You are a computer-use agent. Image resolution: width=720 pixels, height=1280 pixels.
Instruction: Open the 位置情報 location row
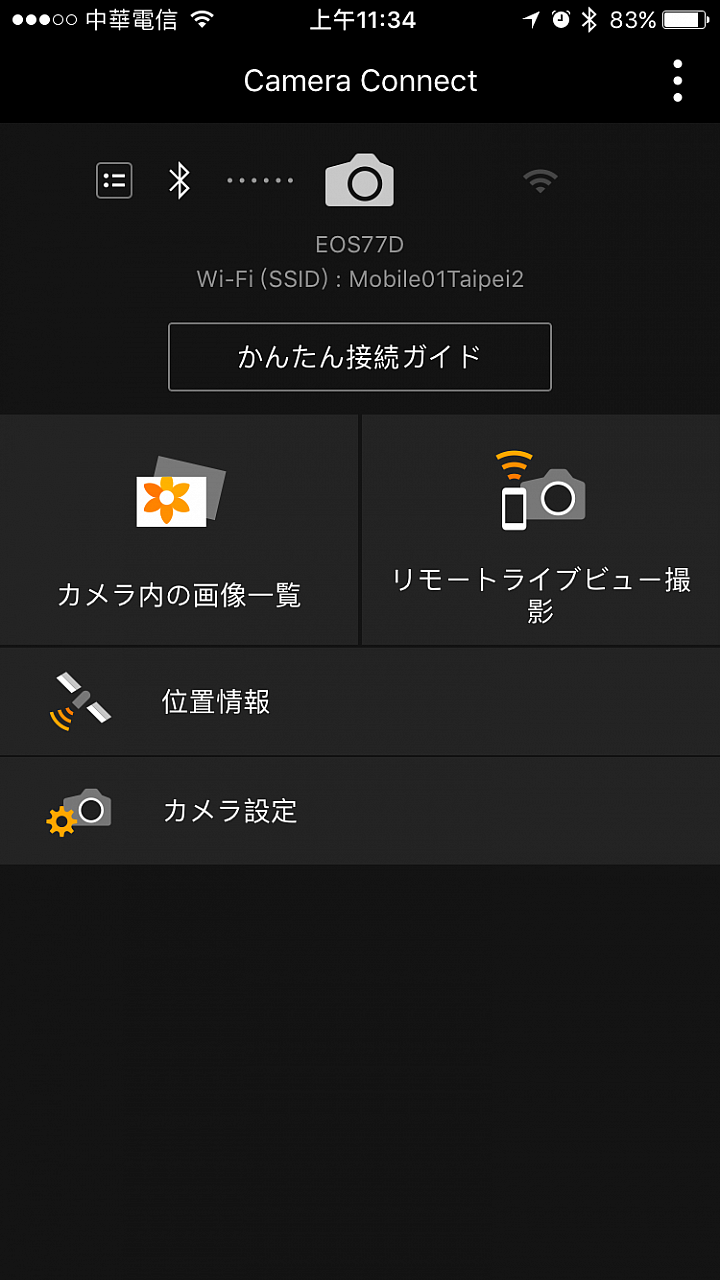click(360, 702)
